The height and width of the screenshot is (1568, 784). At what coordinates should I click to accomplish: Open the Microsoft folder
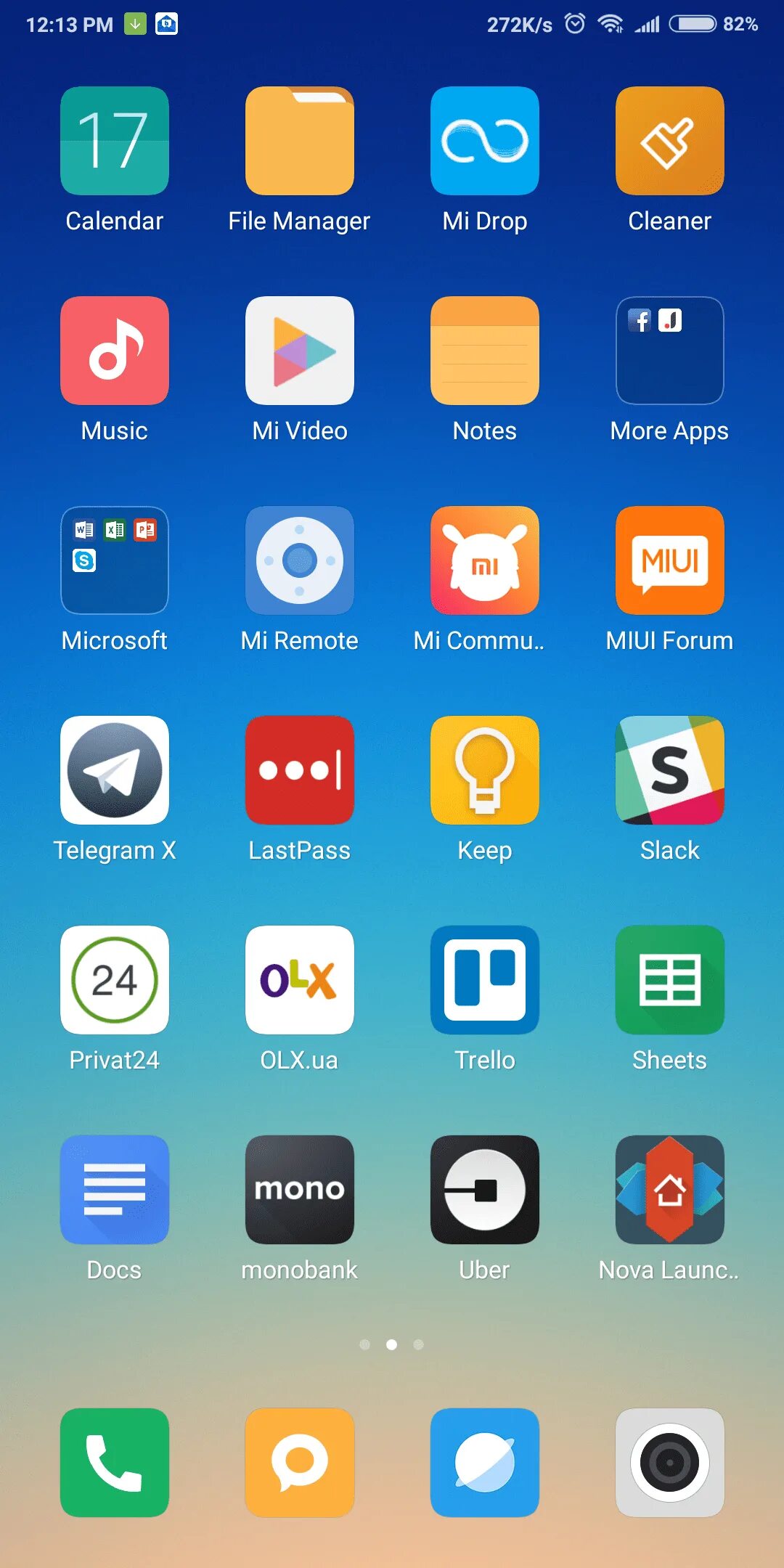[x=115, y=560]
